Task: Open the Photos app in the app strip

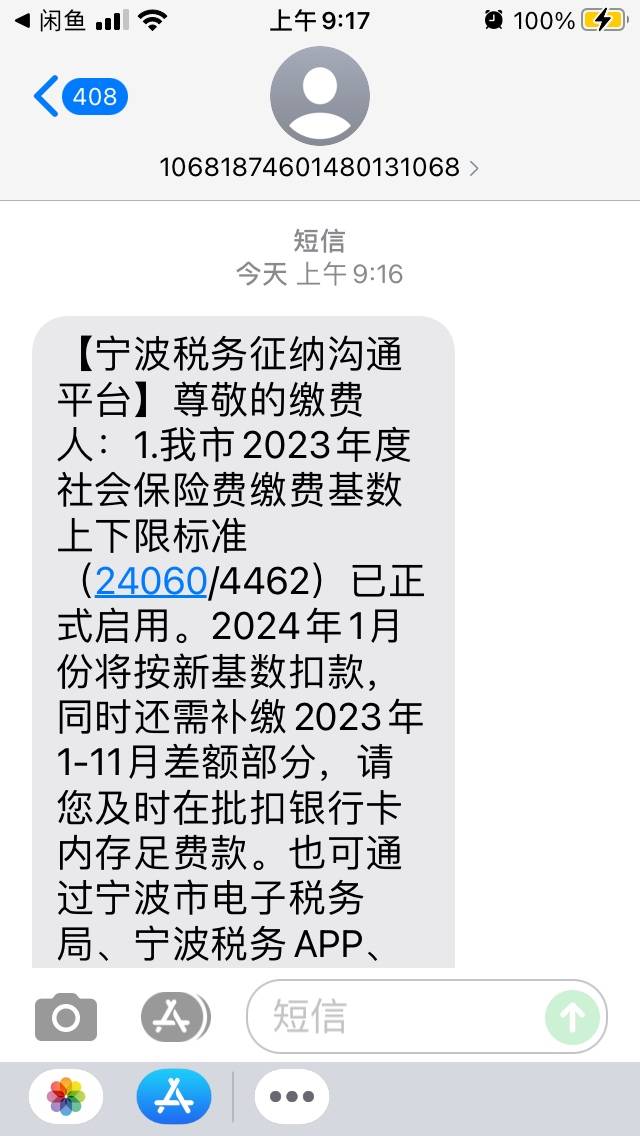Action: pyautogui.click(x=66, y=1096)
